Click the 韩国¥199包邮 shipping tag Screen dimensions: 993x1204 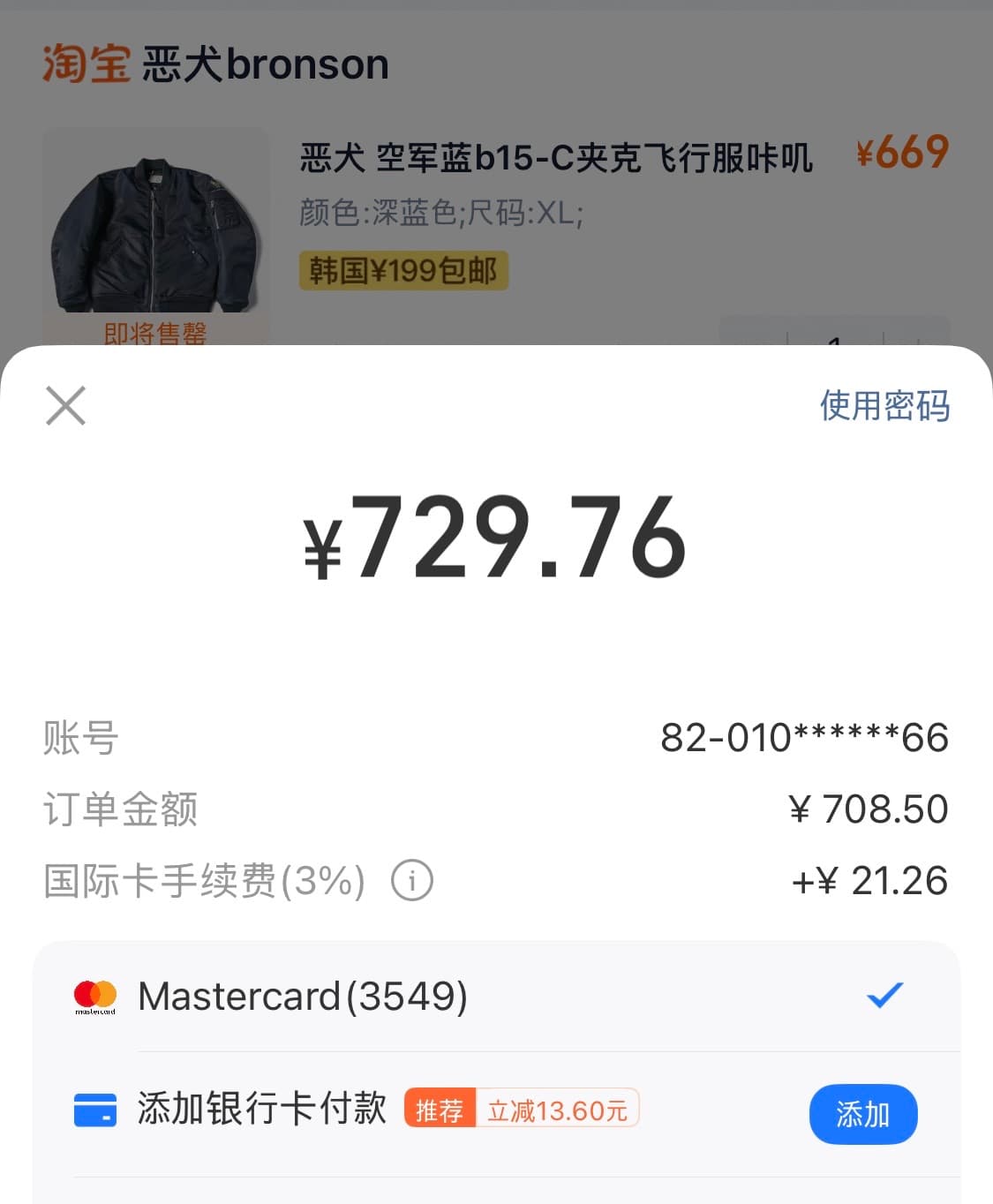pyautogui.click(x=402, y=271)
